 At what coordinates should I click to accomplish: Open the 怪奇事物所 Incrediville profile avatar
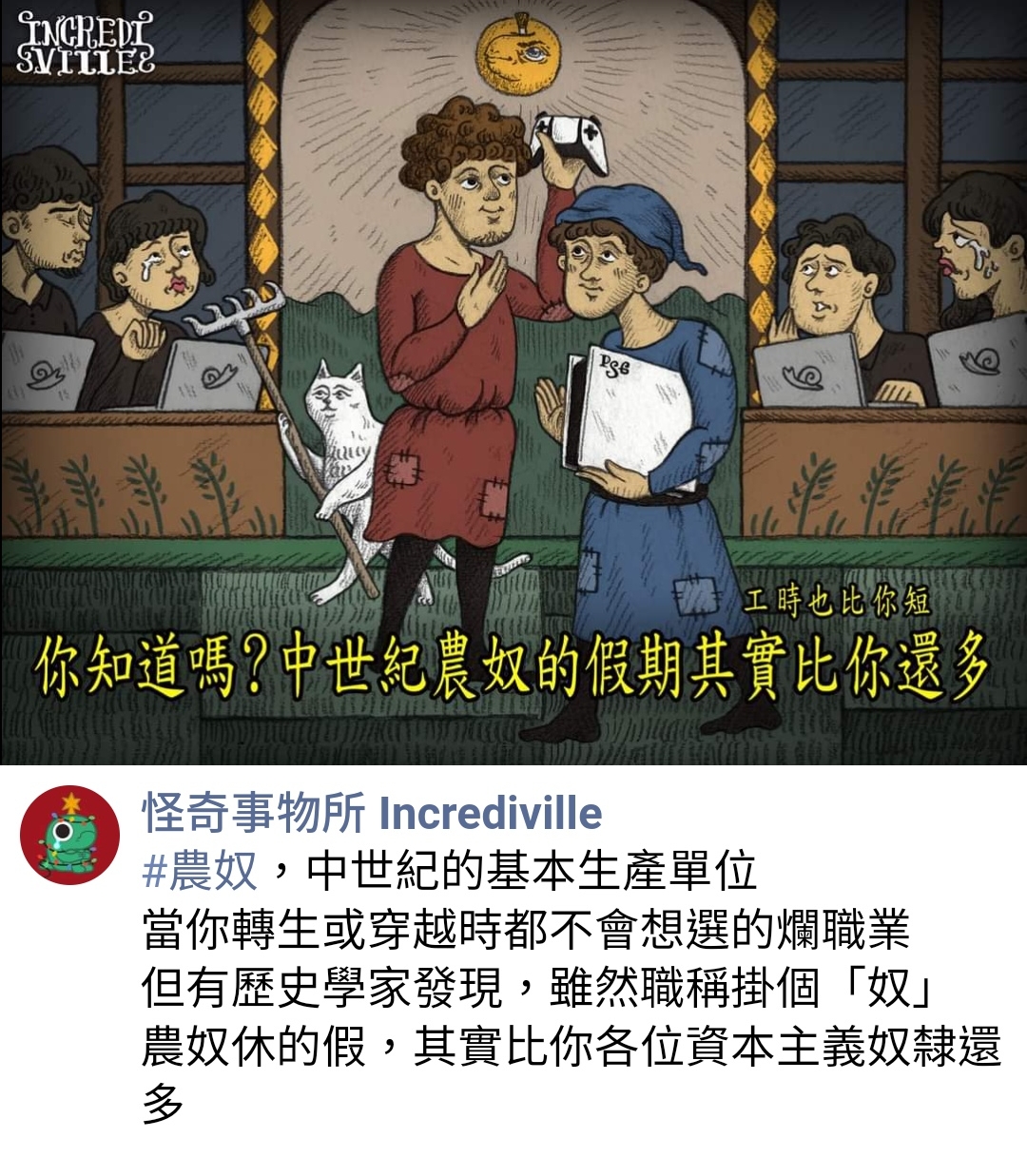click(70, 836)
